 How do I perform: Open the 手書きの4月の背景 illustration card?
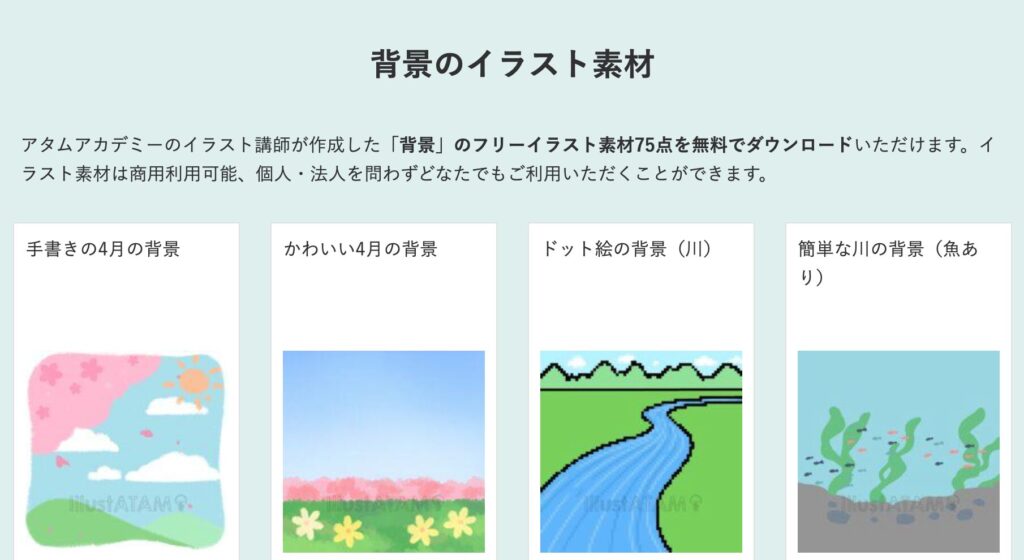pos(126,450)
